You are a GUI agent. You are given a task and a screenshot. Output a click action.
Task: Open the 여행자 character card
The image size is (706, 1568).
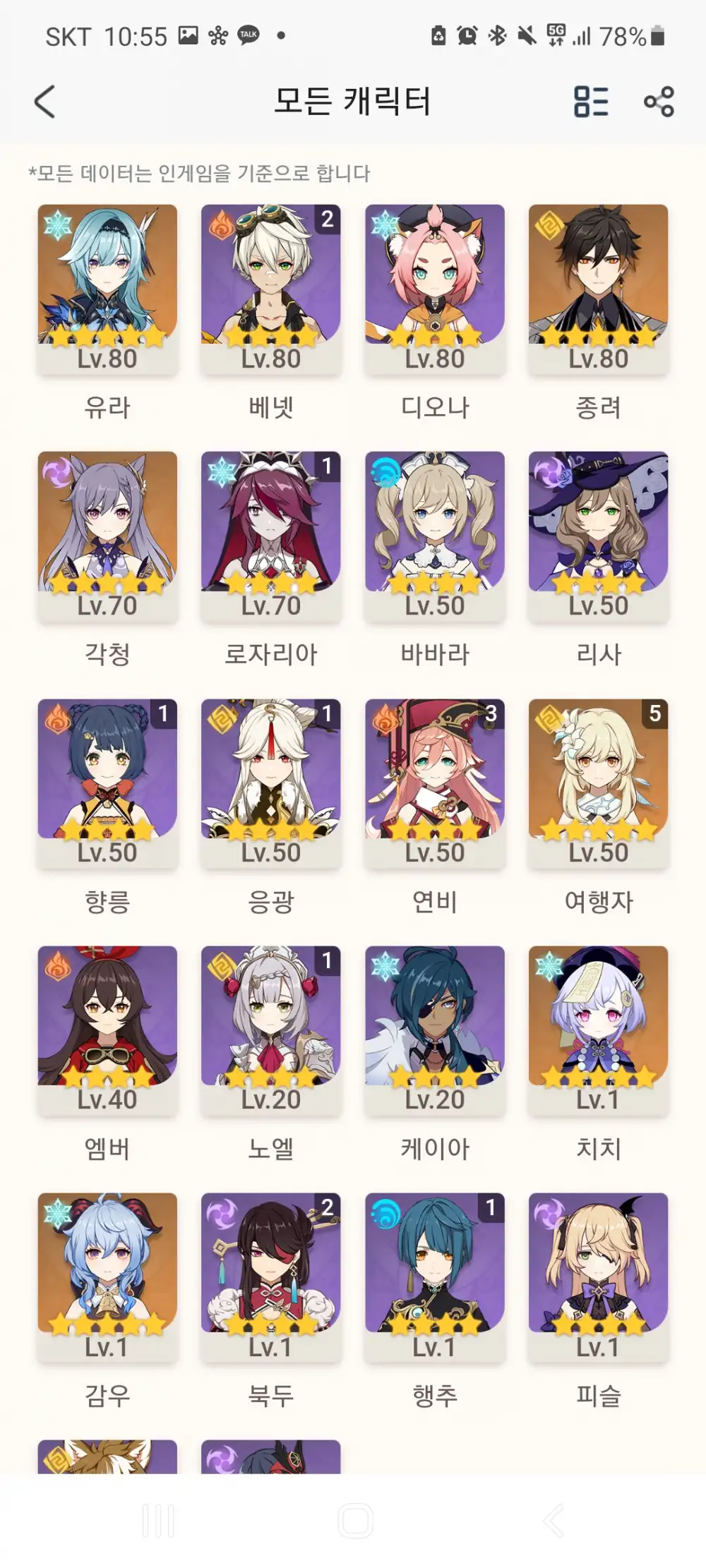[599, 782]
